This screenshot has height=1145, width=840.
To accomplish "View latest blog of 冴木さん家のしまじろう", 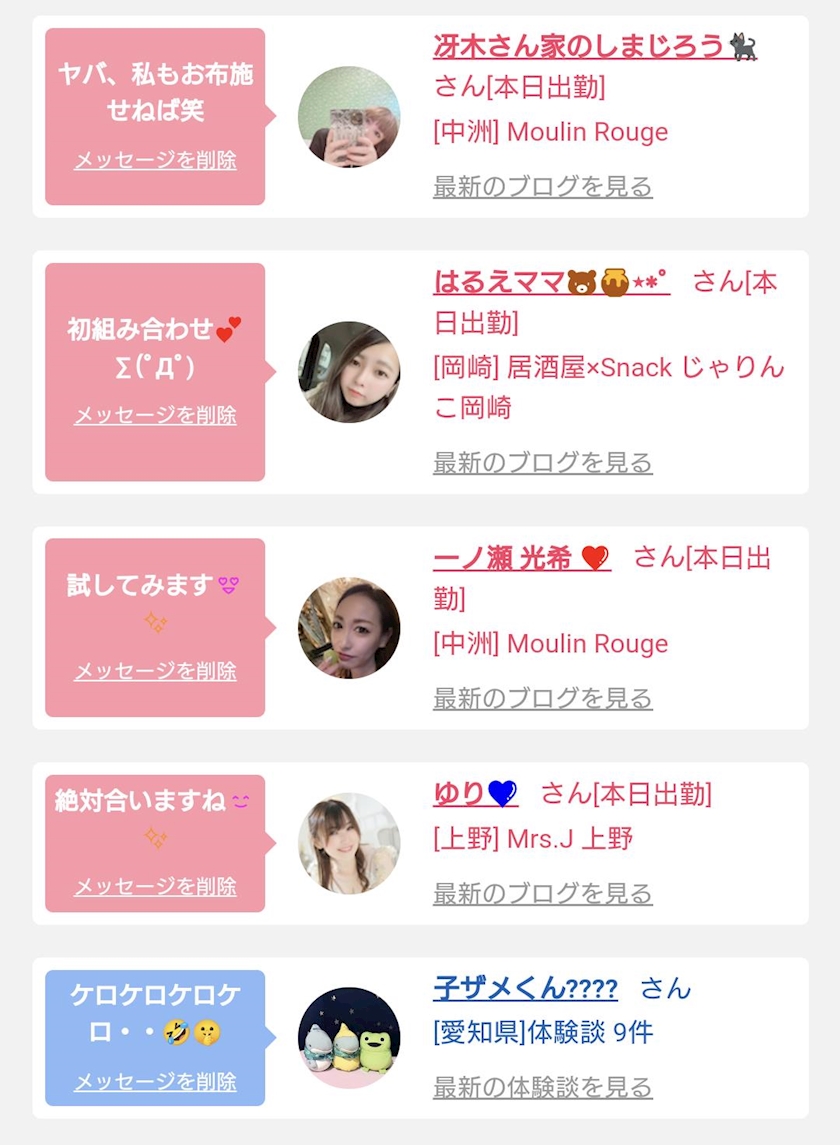I will pos(543,186).
